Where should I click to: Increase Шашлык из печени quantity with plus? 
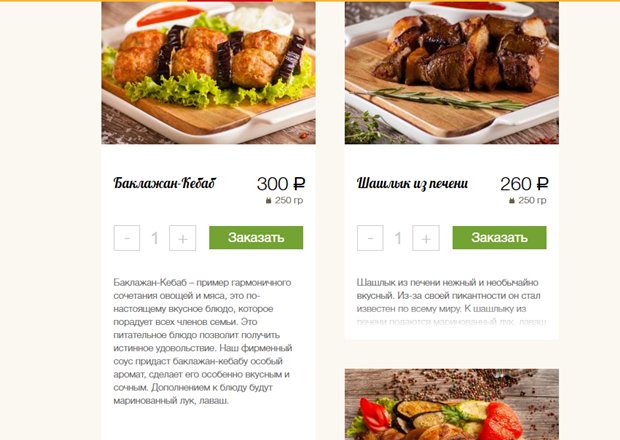[426, 238]
